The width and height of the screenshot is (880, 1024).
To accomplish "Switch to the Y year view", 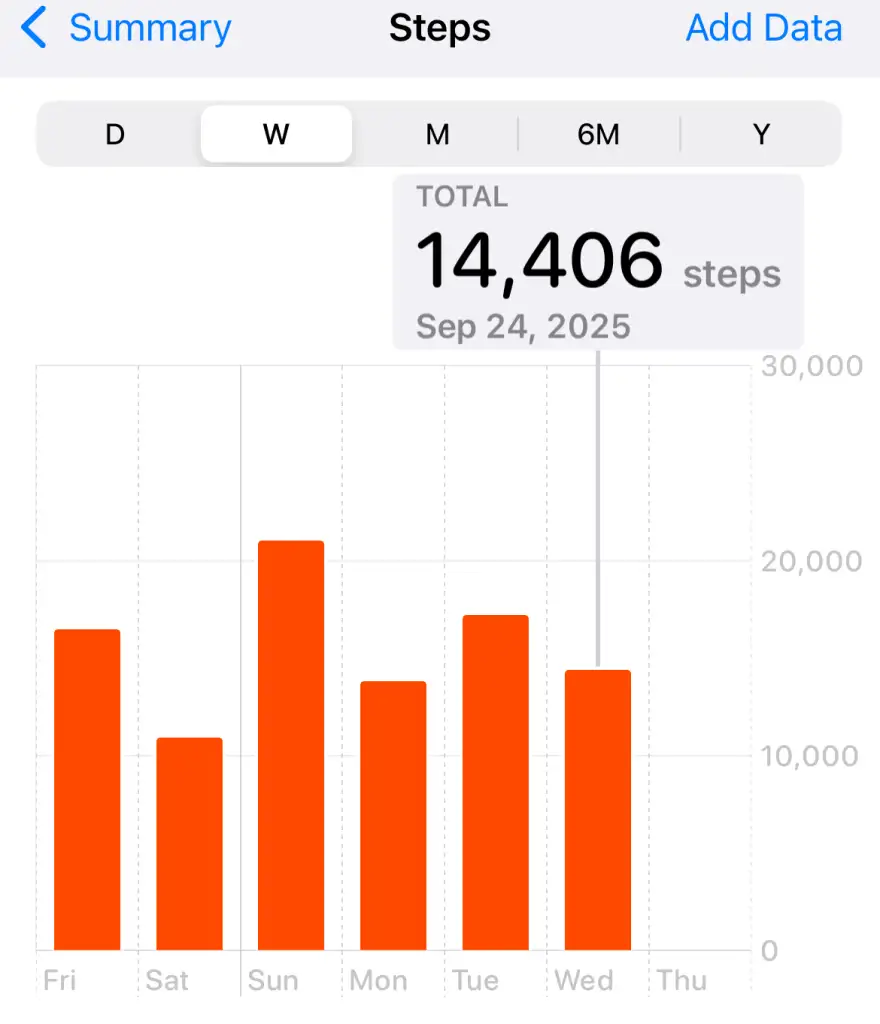I will point(761,134).
